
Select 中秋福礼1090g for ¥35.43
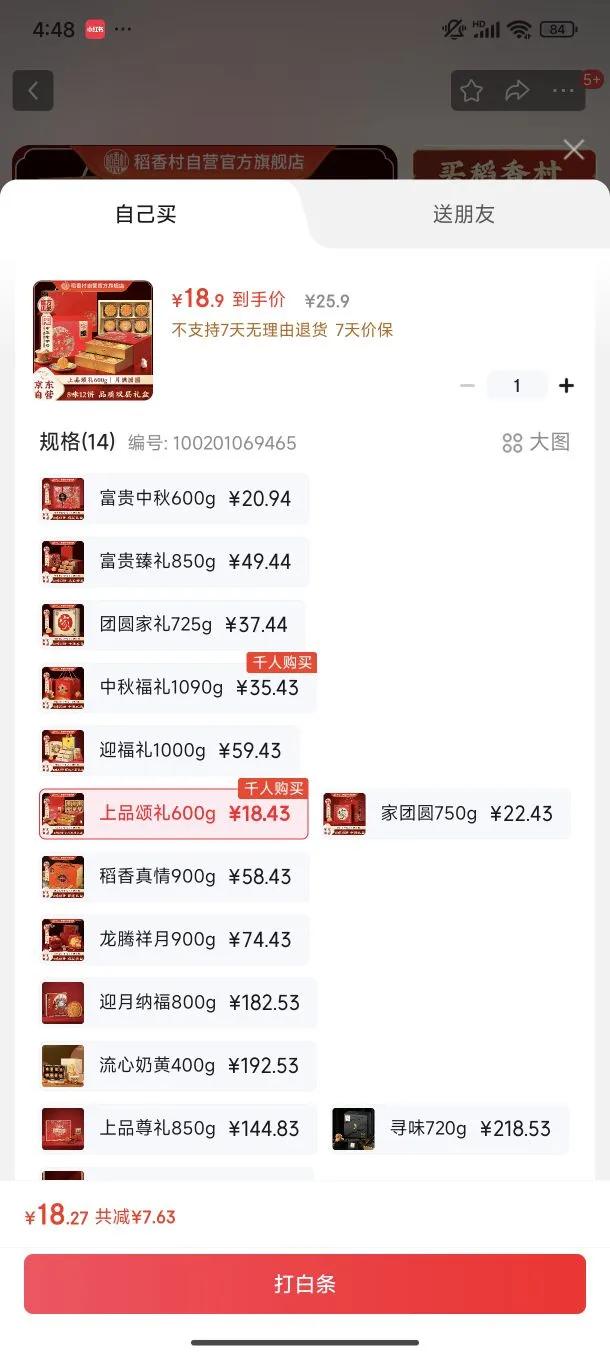click(x=178, y=687)
